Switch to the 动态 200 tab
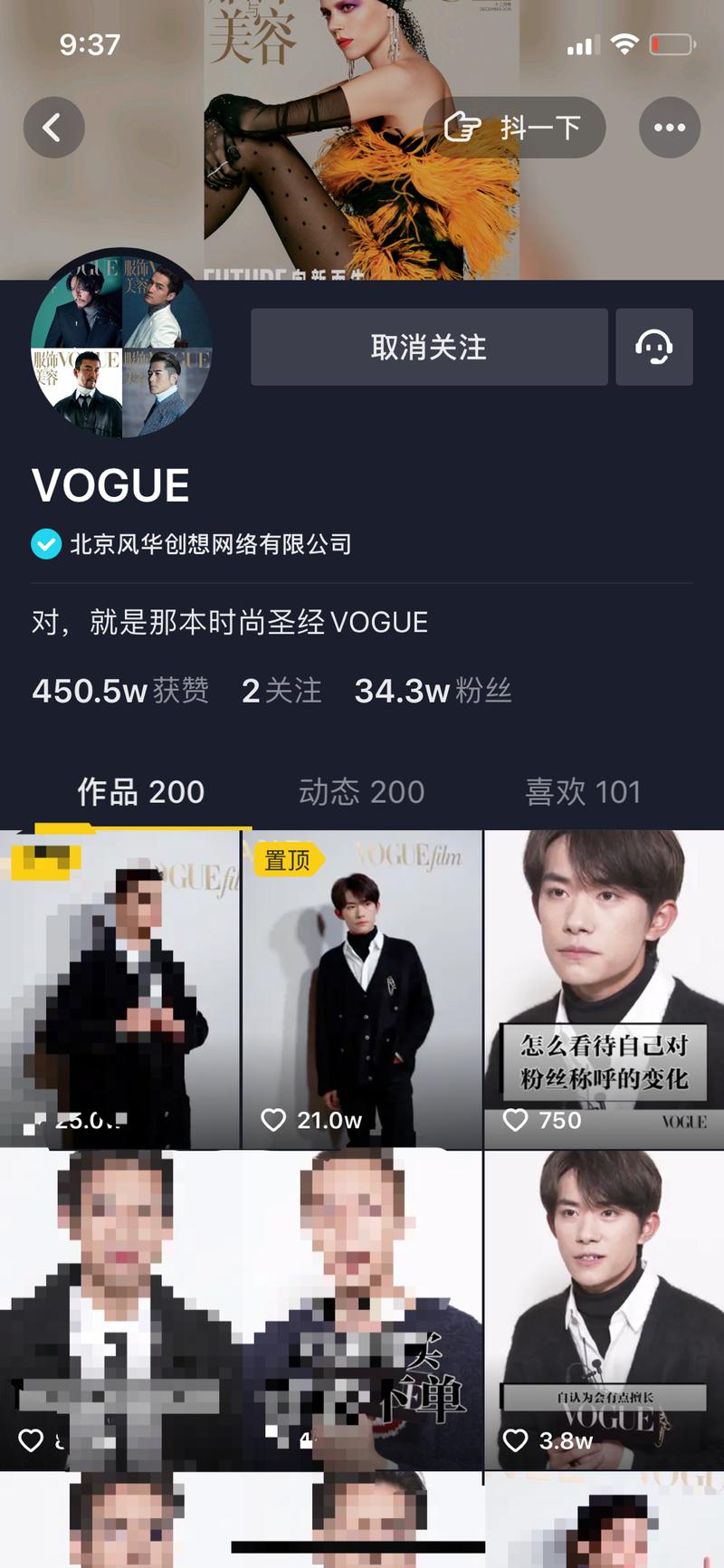The height and width of the screenshot is (1568, 724). 361,792
